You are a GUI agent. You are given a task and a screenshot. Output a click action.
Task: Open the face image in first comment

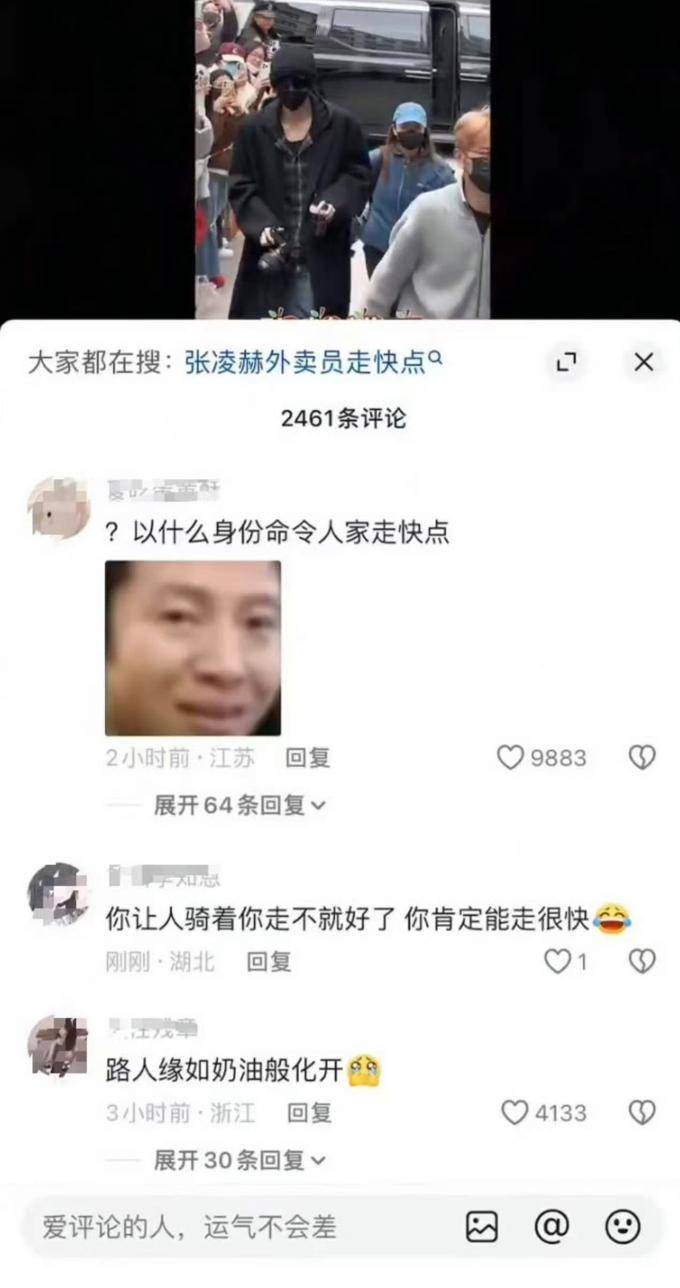[x=193, y=648]
